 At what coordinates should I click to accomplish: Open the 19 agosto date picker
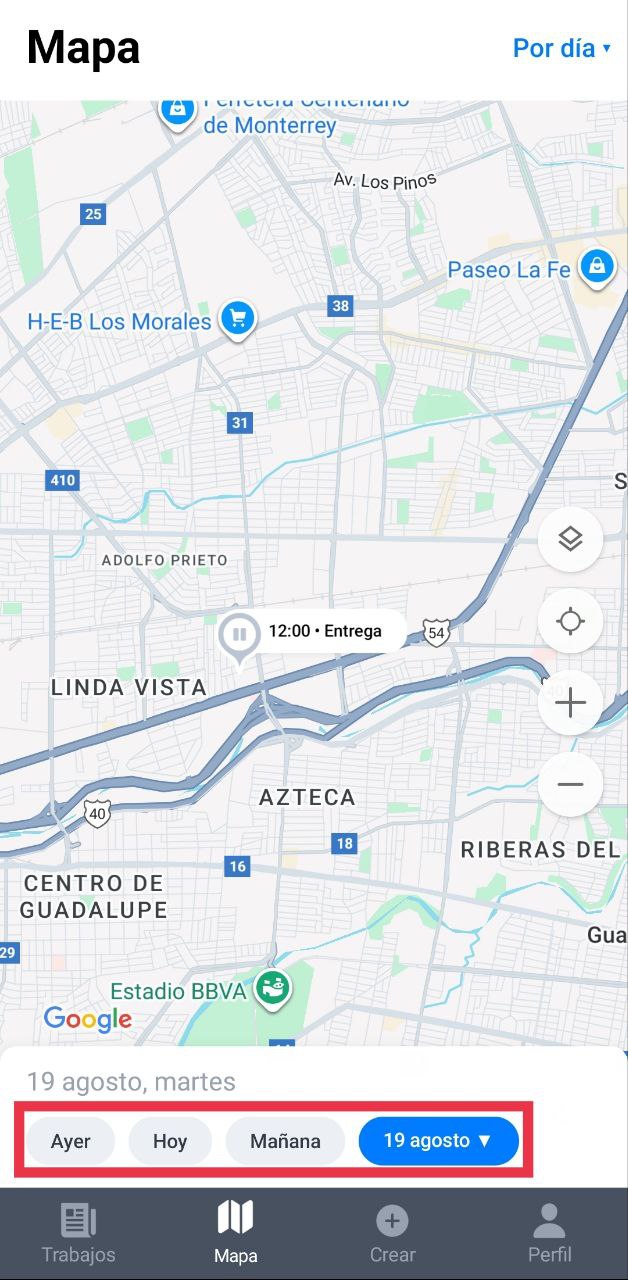(x=438, y=1141)
